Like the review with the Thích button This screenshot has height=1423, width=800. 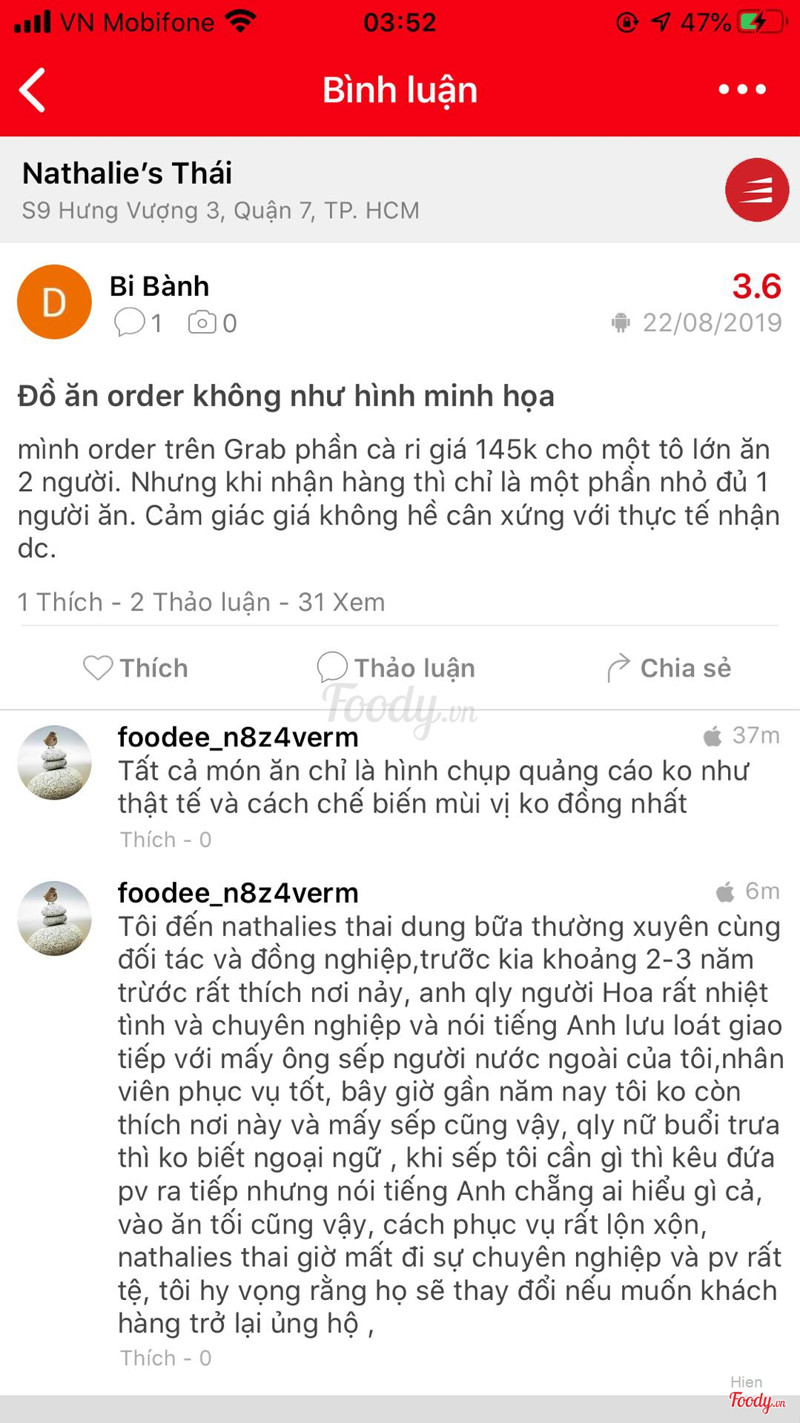tap(136, 668)
